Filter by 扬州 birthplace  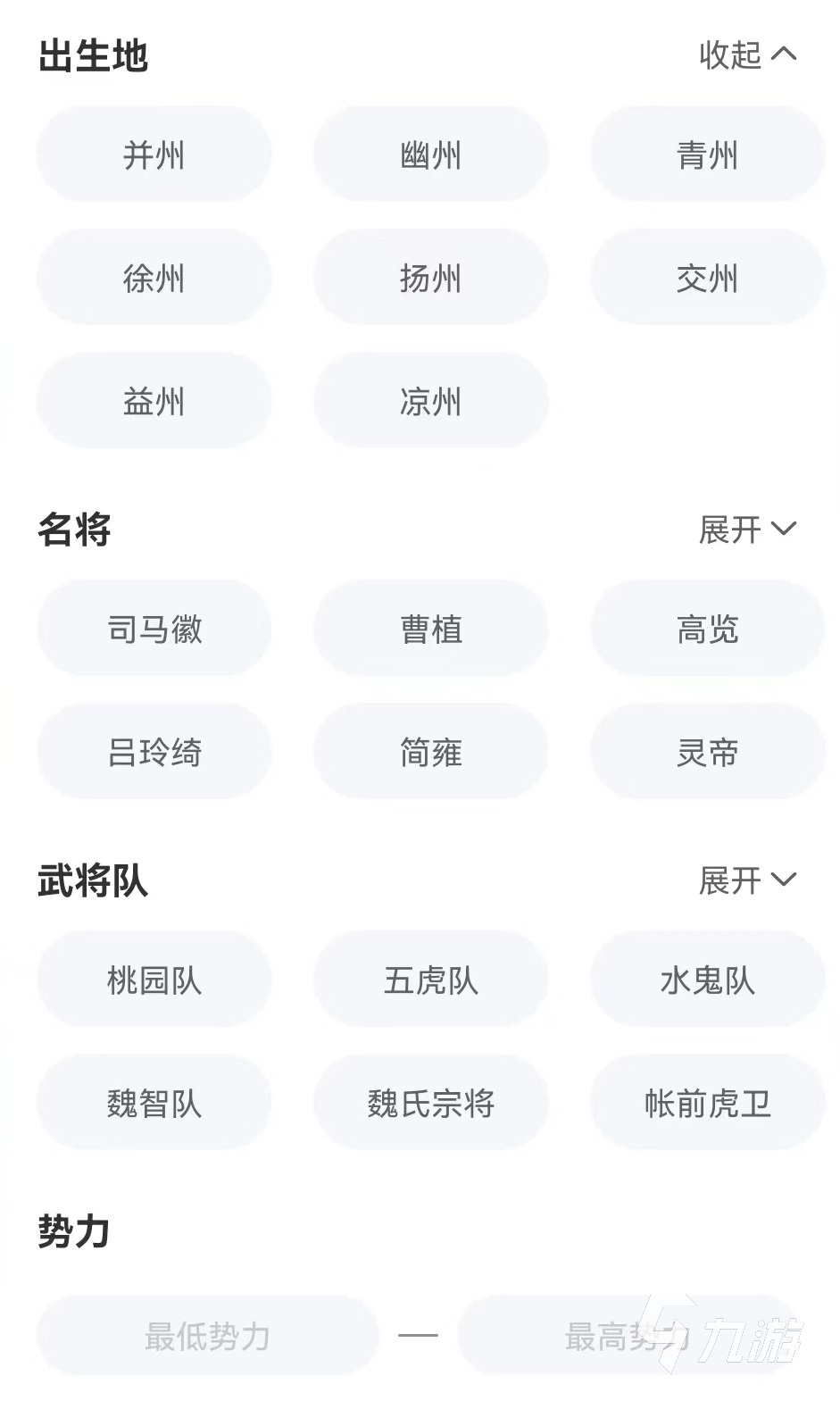(430, 278)
